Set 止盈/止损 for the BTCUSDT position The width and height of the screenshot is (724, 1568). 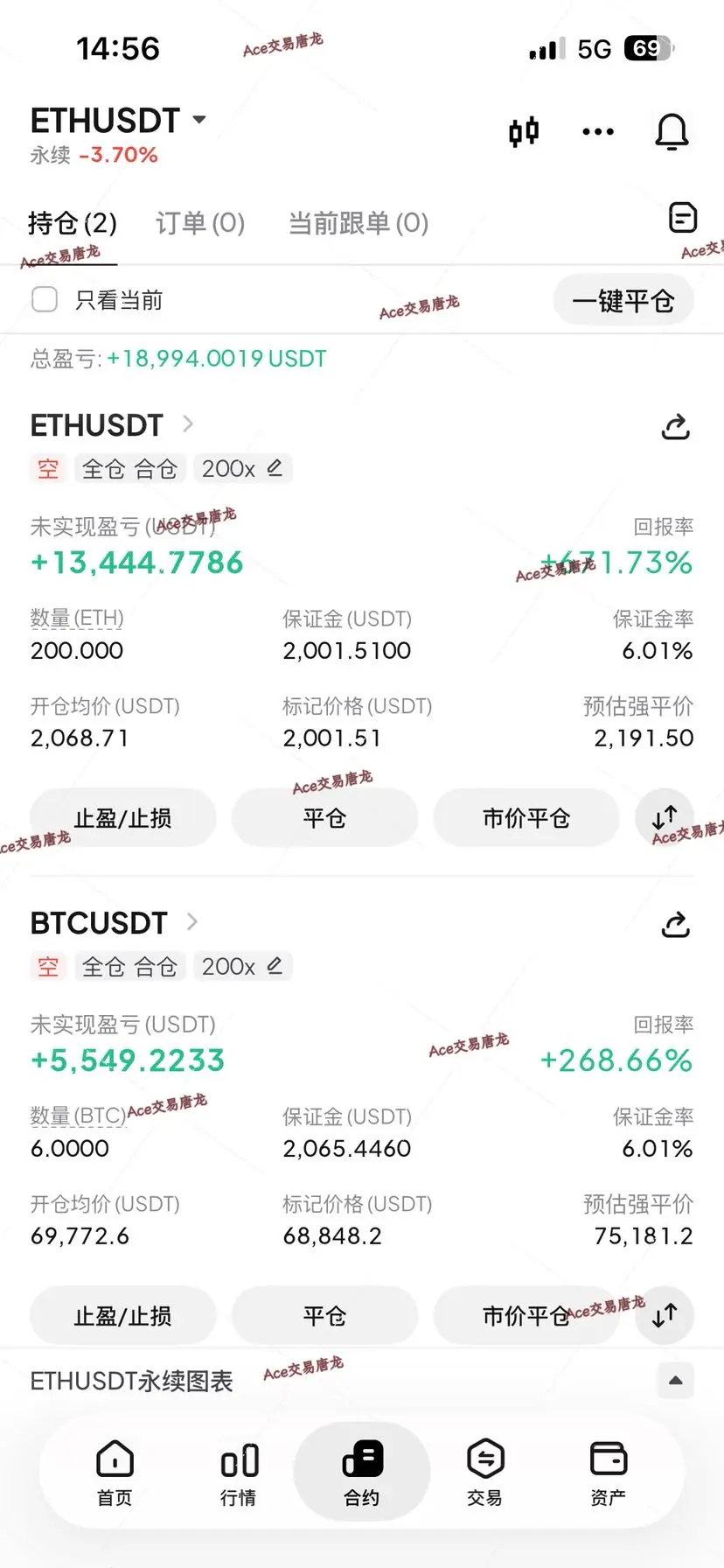click(x=123, y=1316)
